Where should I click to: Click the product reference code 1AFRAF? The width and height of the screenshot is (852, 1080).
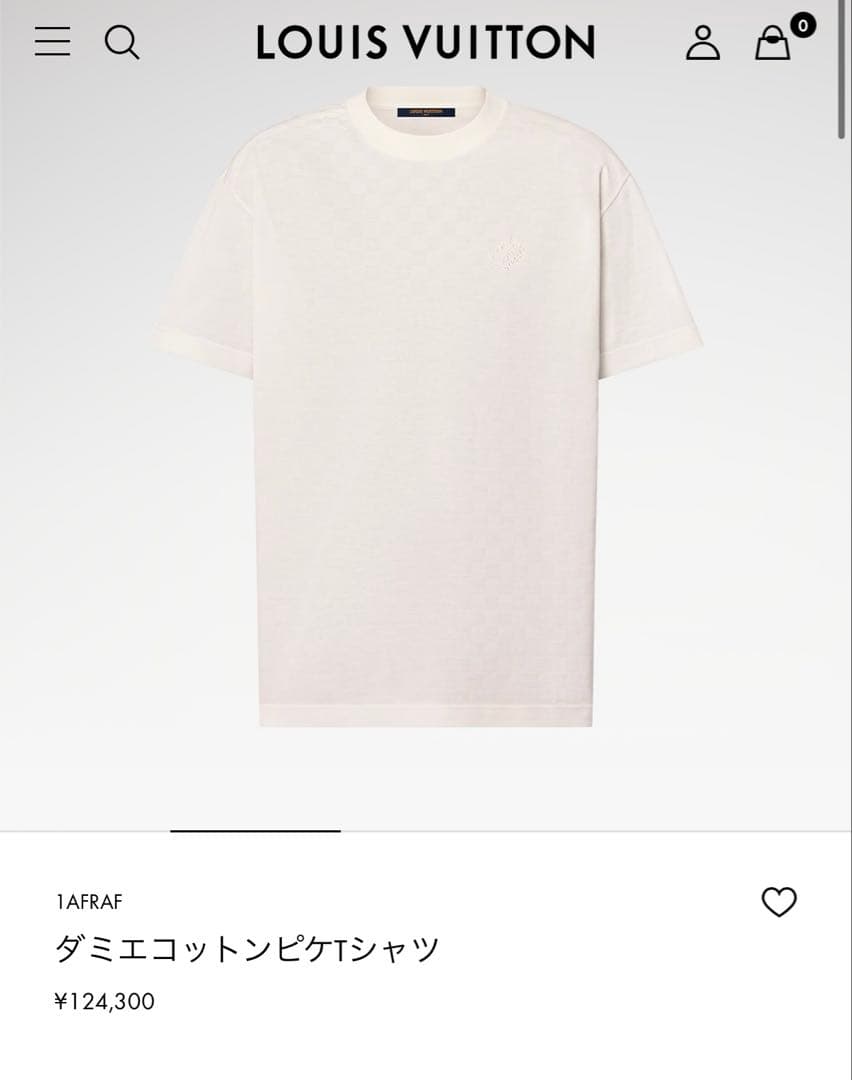[88, 902]
